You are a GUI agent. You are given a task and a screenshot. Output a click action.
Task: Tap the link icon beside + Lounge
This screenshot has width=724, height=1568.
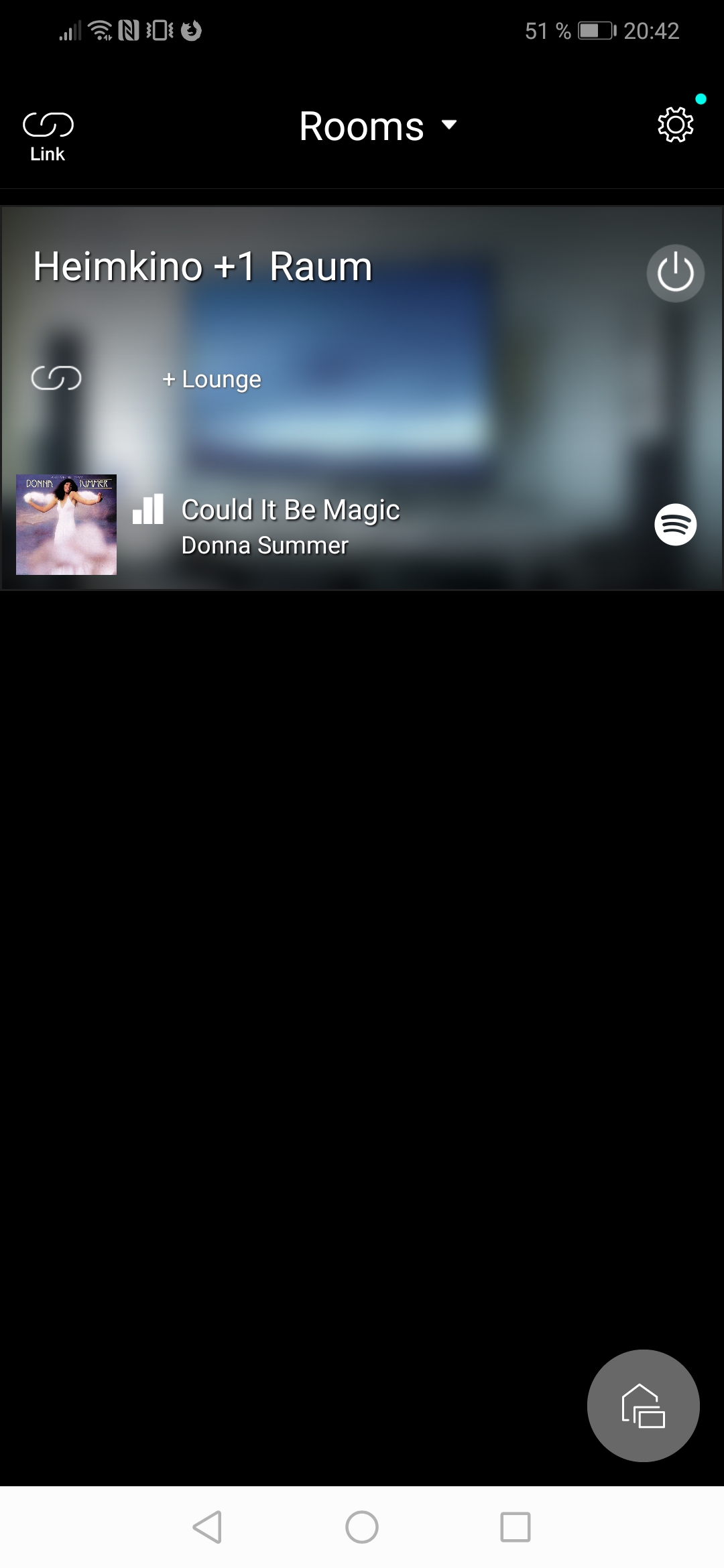click(x=56, y=379)
